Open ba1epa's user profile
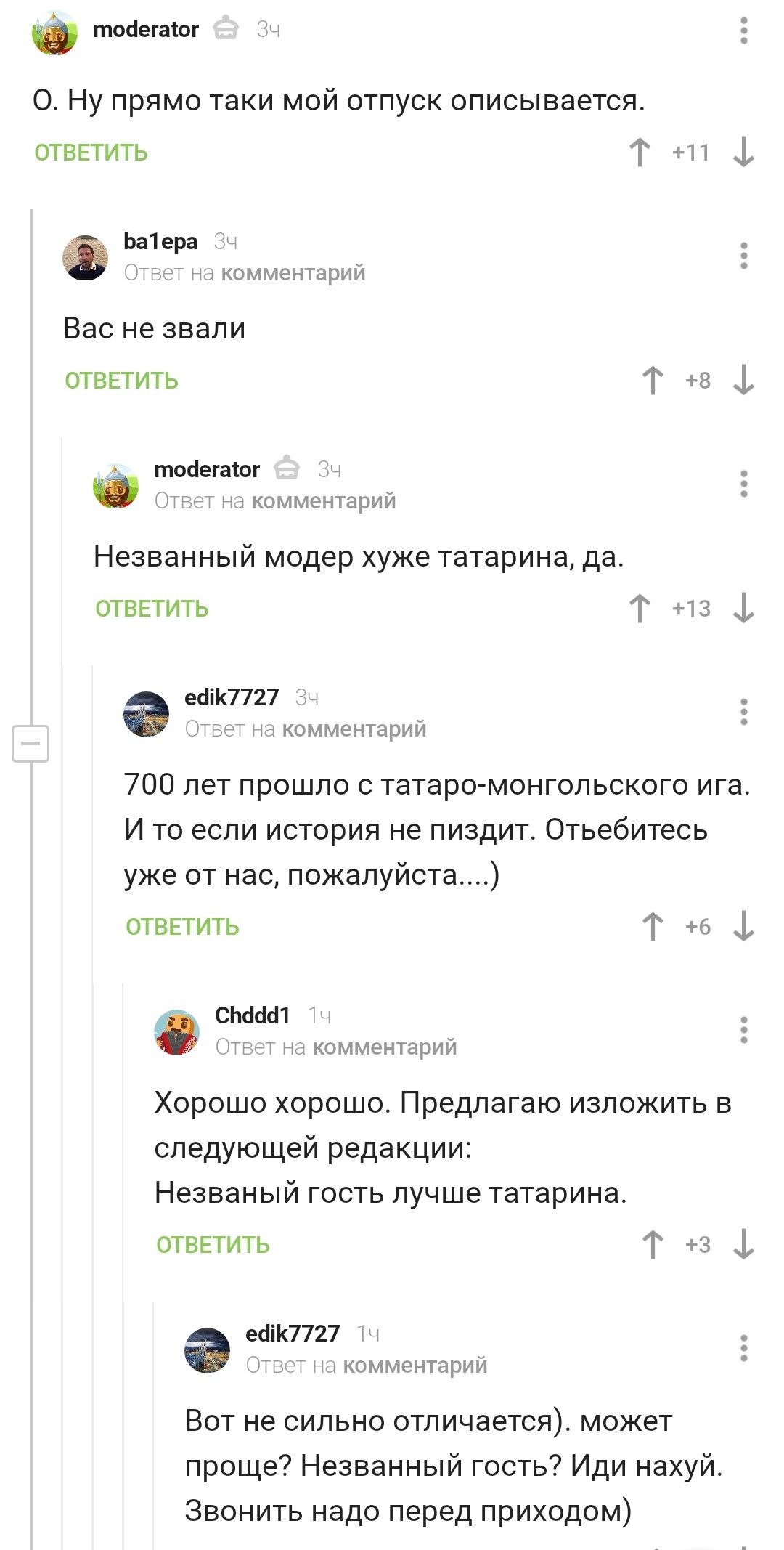Viewport: 784px width, 1550px height. pyautogui.click(x=160, y=241)
